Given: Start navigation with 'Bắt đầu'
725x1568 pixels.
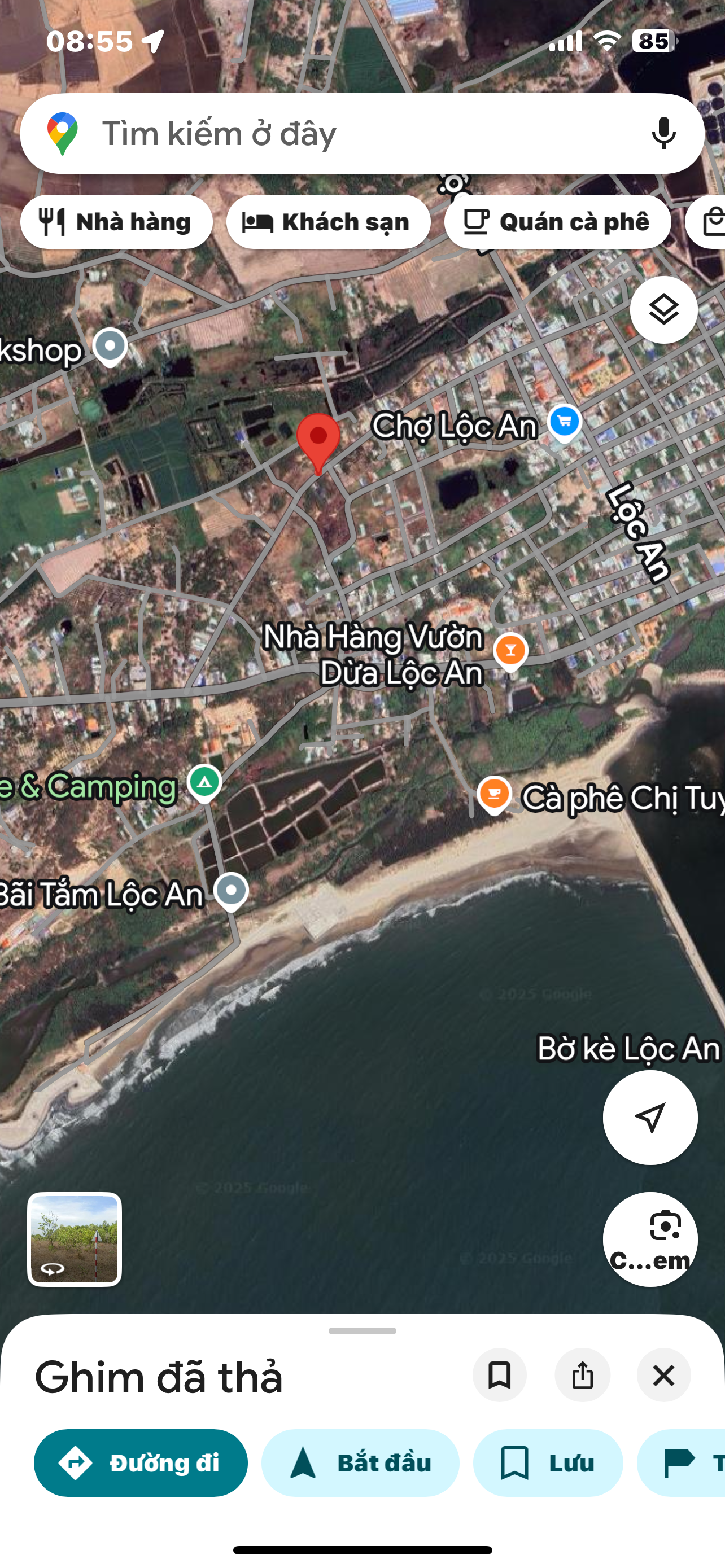Looking at the screenshot, I should point(360,1462).
